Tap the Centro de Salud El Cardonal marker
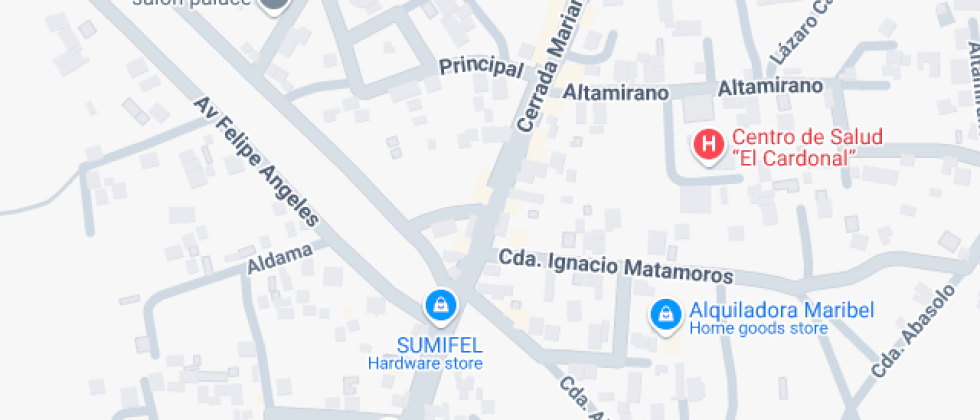980x420 pixels. [709, 146]
